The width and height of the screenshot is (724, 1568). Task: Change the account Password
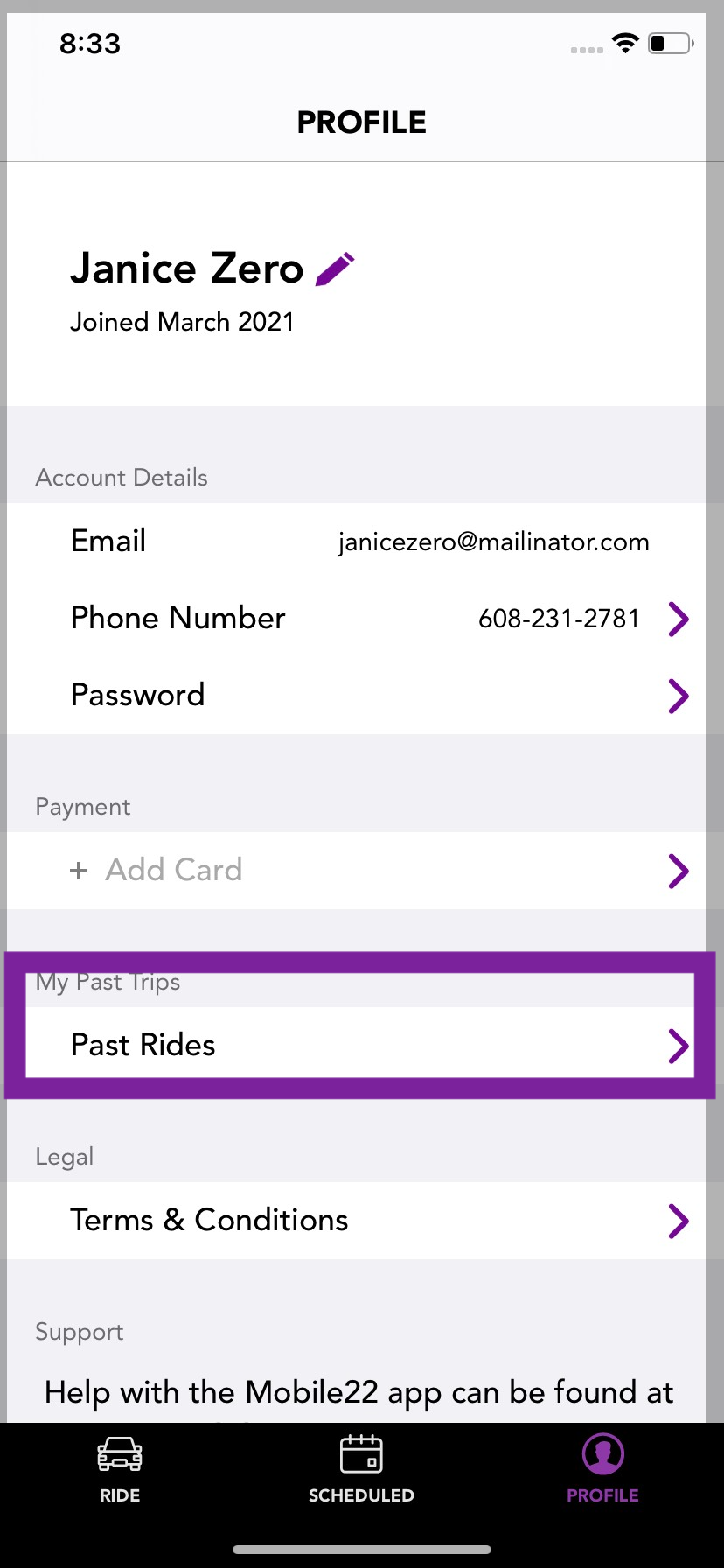tap(362, 696)
